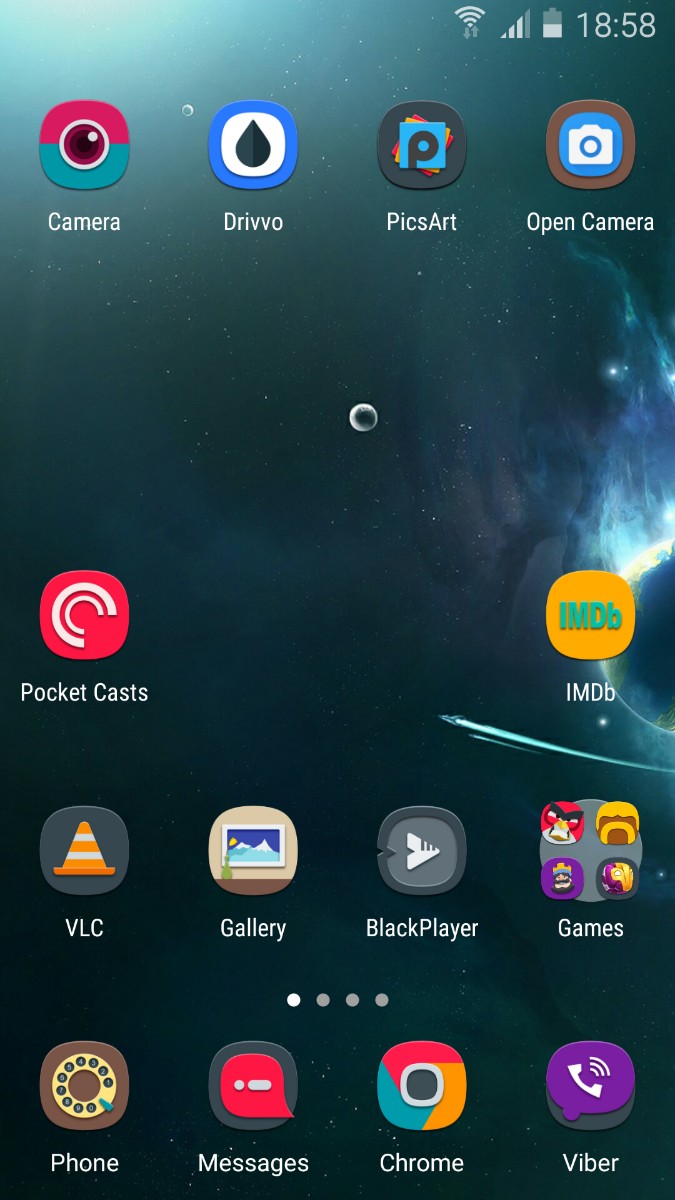This screenshot has height=1200, width=675.
Task: Launch the Chrome browser
Action: coord(421,1086)
